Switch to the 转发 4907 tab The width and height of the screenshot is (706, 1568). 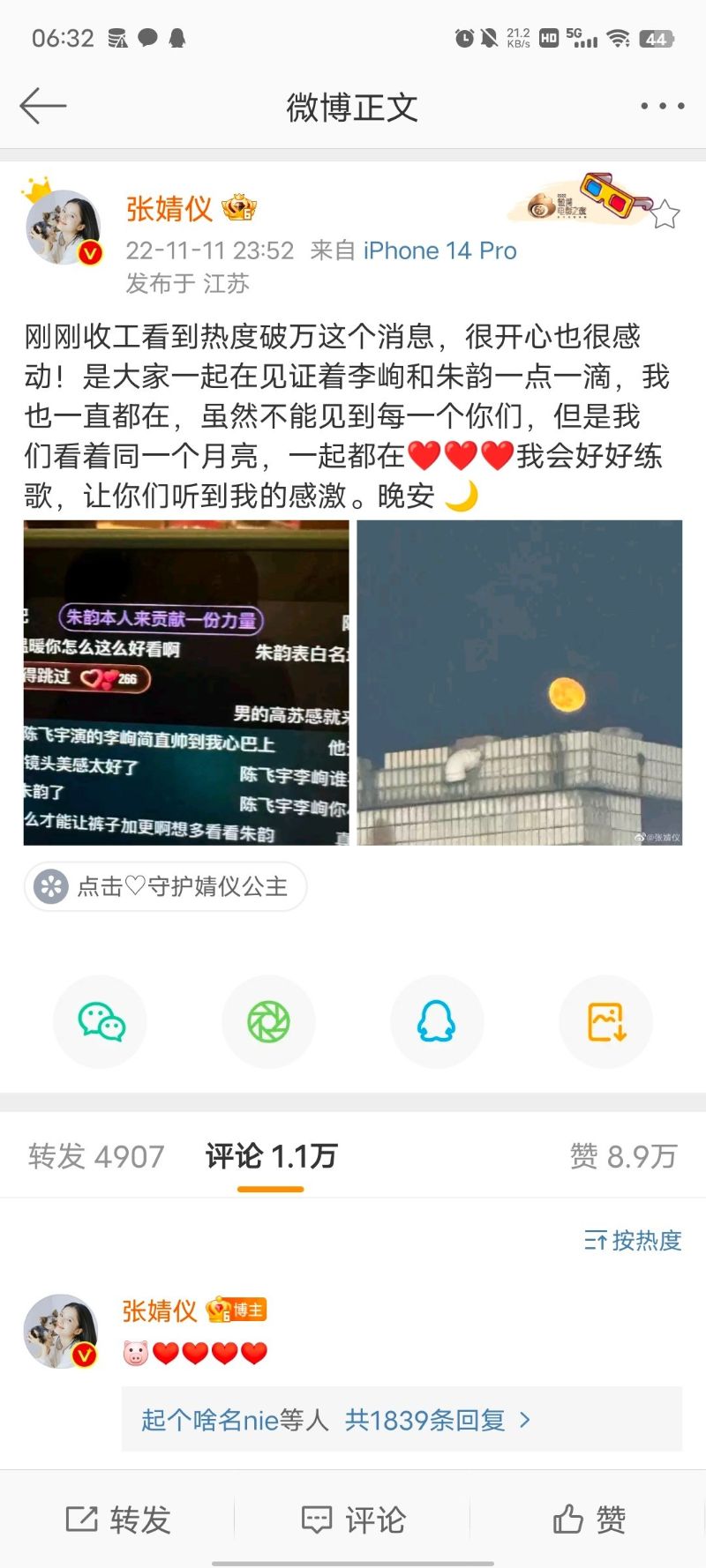click(96, 1156)
